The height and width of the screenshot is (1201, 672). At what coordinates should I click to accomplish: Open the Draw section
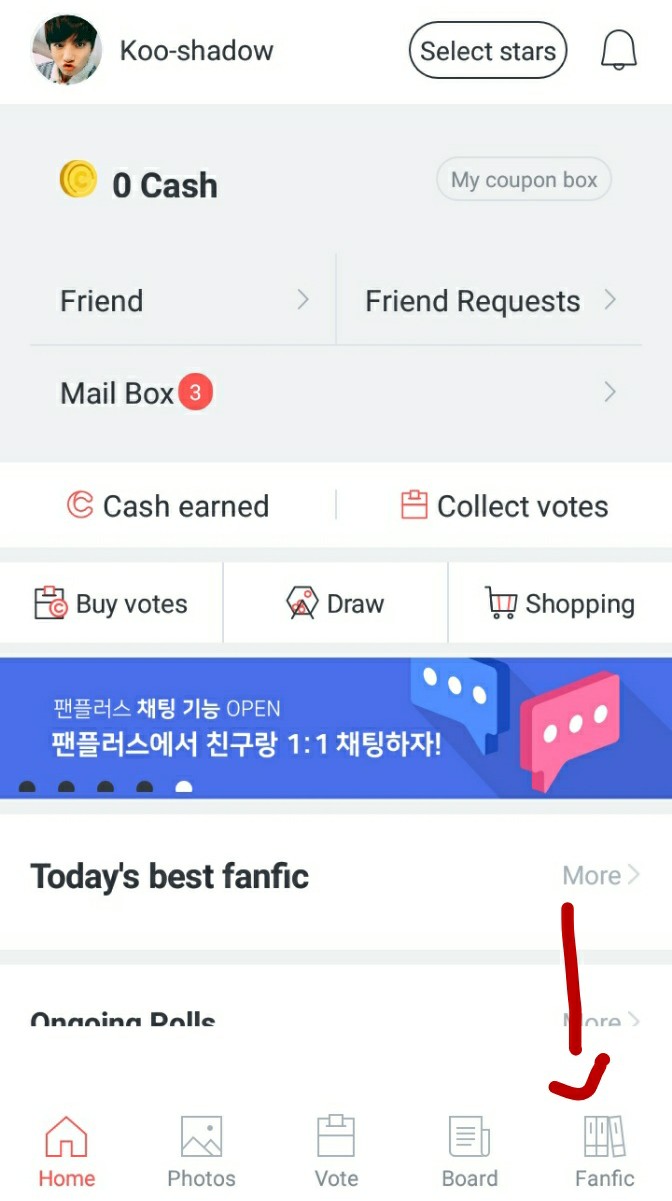point(335,604)
